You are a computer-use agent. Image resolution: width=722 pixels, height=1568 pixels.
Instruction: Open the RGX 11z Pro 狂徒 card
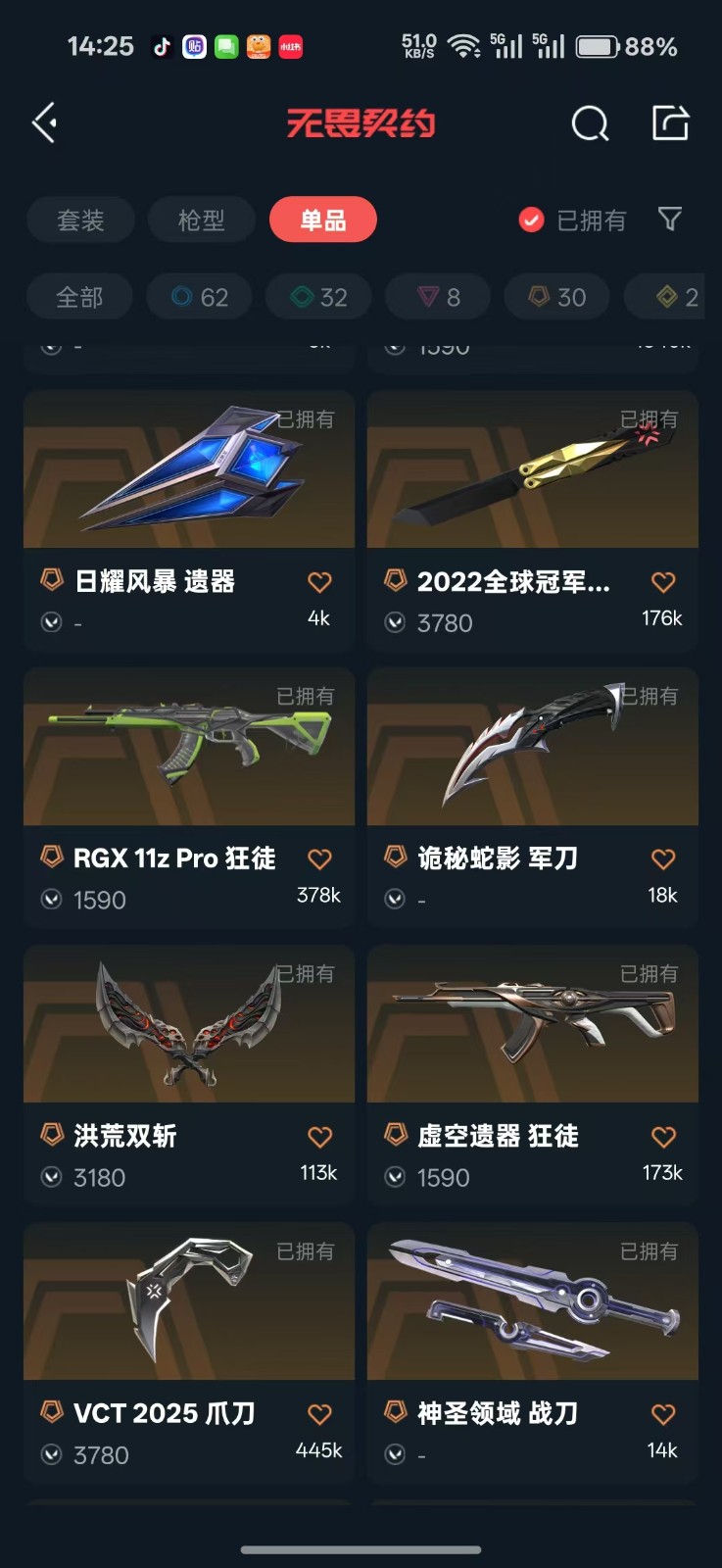[188, 748]
